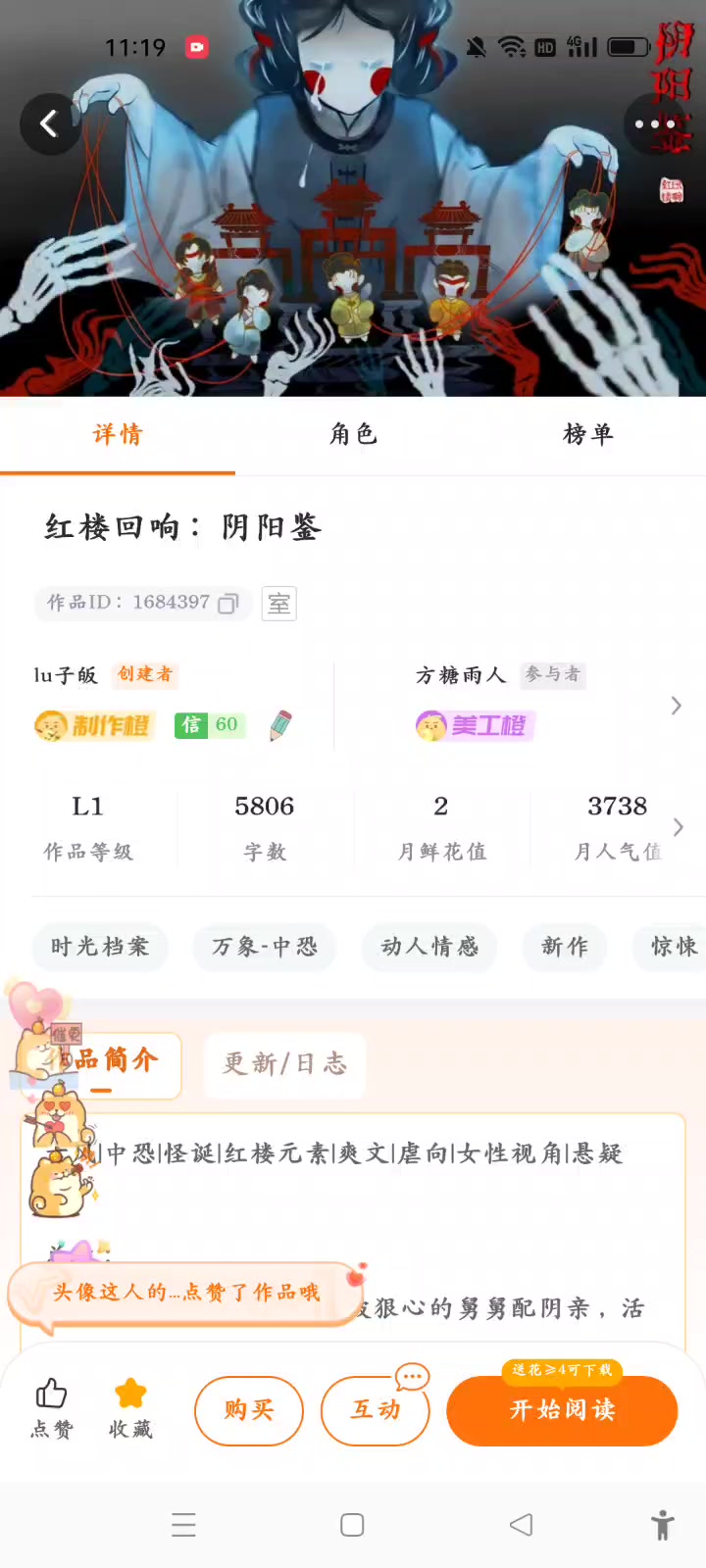706x1568 pixels.
Task: Tap the system home button
Action: [352, 1525]
